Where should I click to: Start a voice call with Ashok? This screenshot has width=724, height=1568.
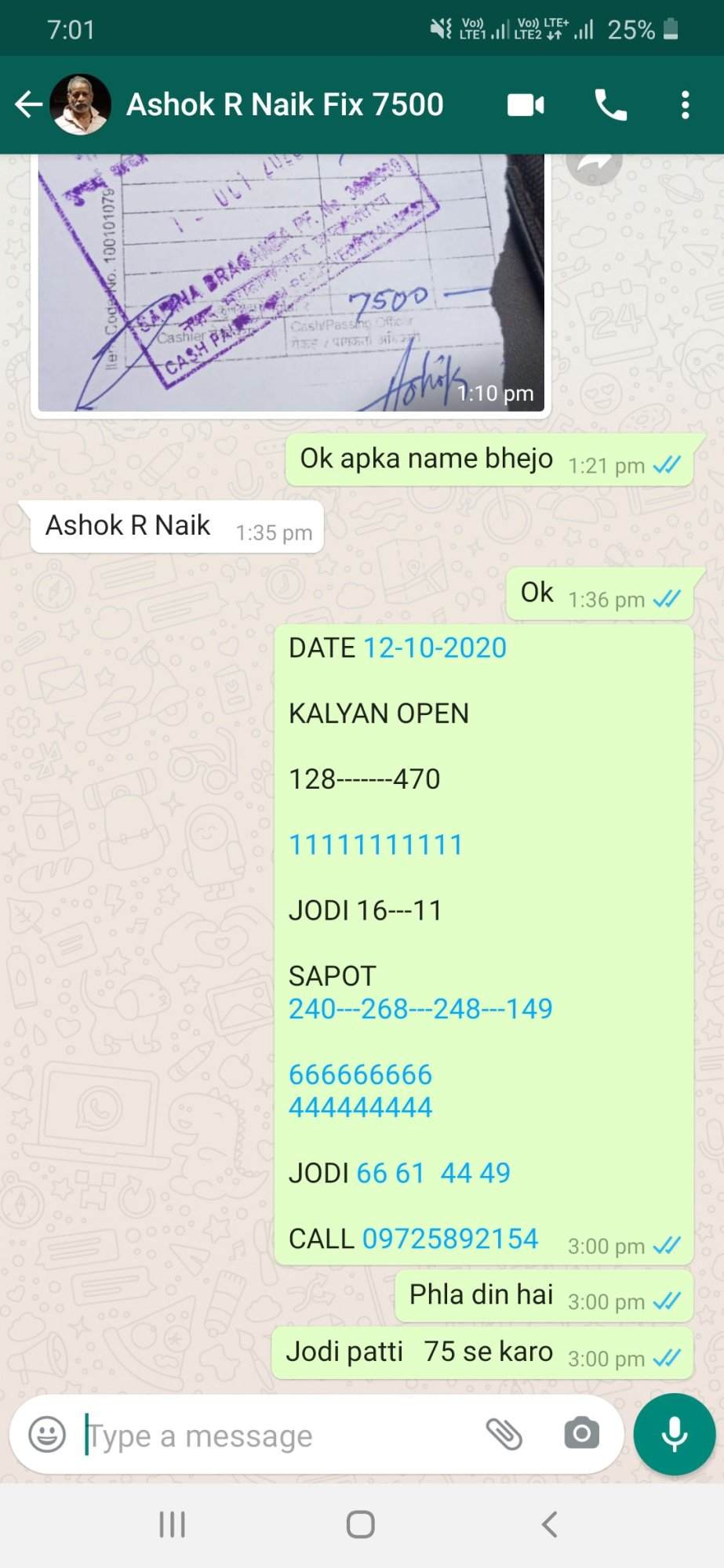click(610, 105)
